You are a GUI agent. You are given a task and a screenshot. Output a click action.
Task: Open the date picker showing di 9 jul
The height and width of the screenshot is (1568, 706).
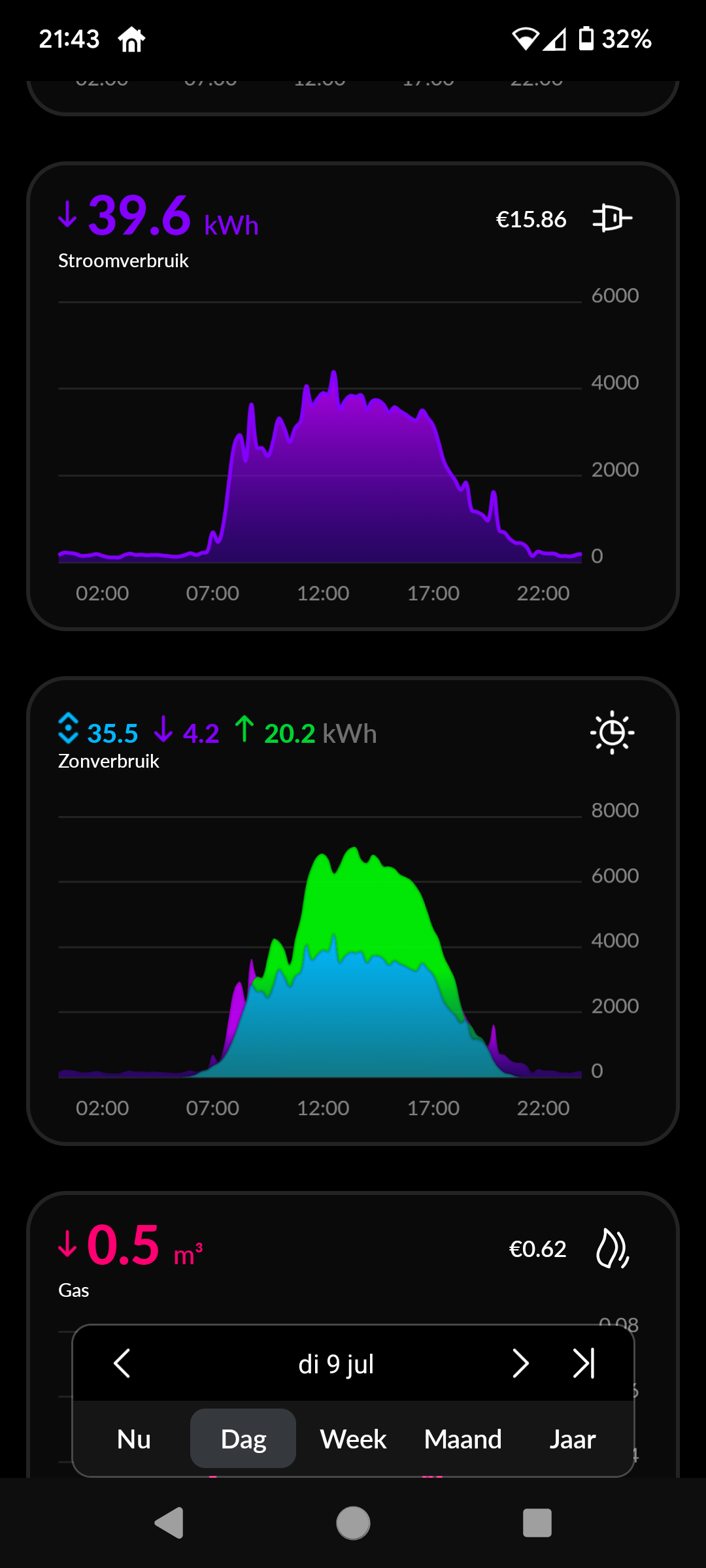point(336,1364)
